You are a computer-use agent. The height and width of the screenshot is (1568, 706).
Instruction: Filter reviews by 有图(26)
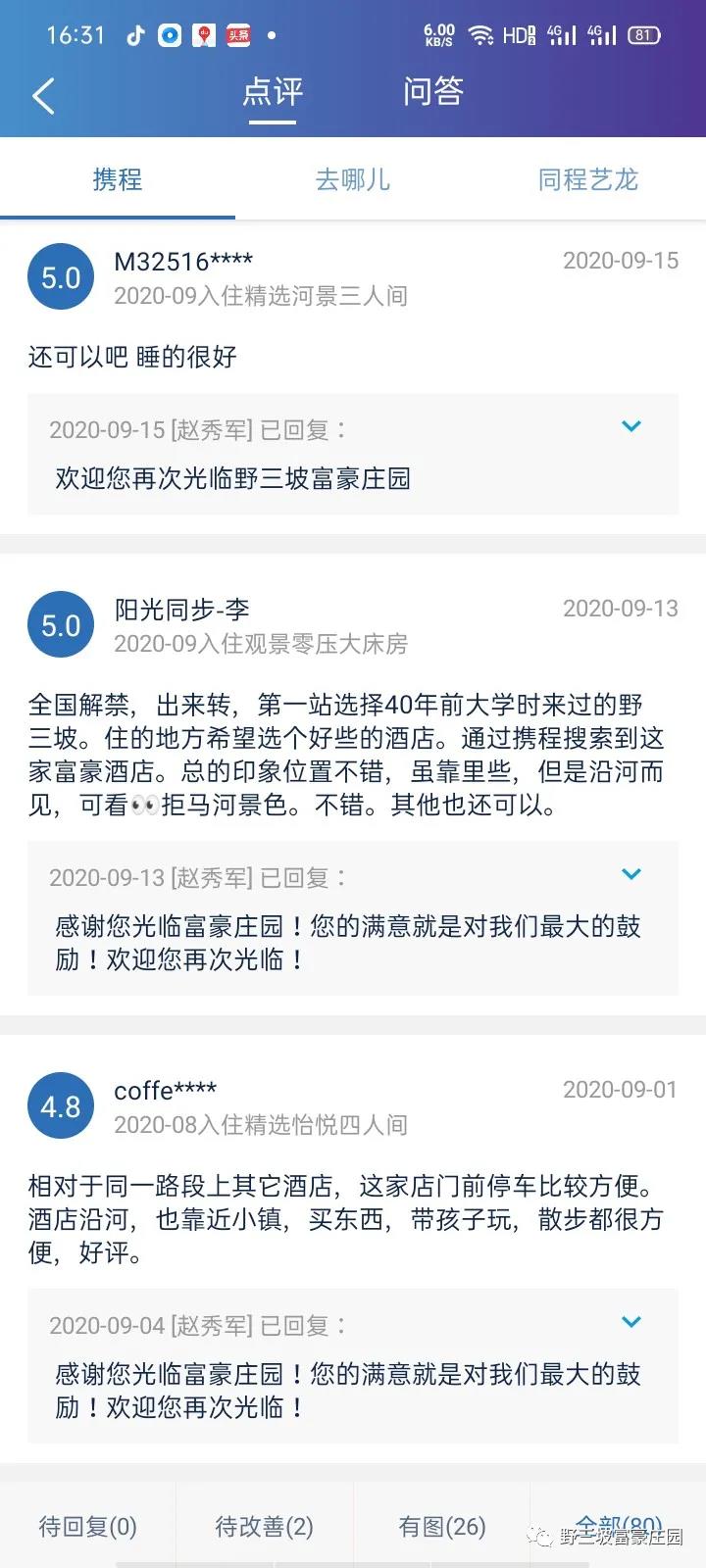click(441, 1526)
